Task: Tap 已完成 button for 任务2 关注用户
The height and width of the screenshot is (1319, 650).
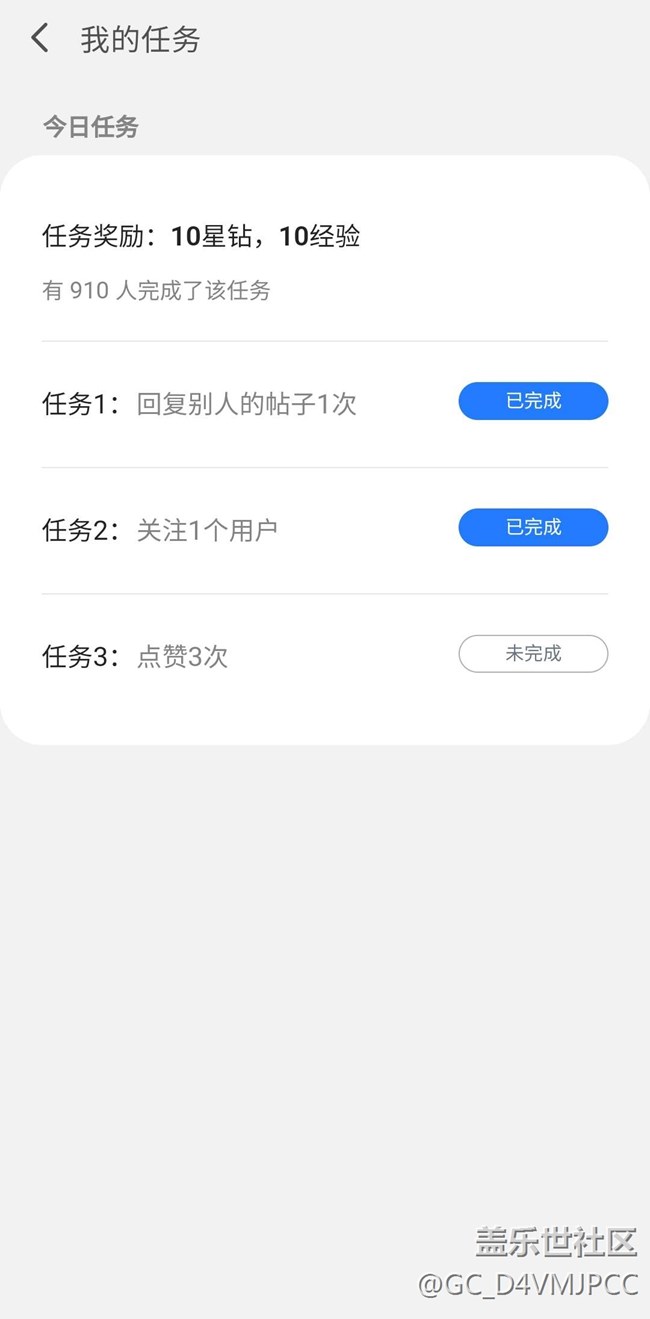Action: [x=533, y=527]
